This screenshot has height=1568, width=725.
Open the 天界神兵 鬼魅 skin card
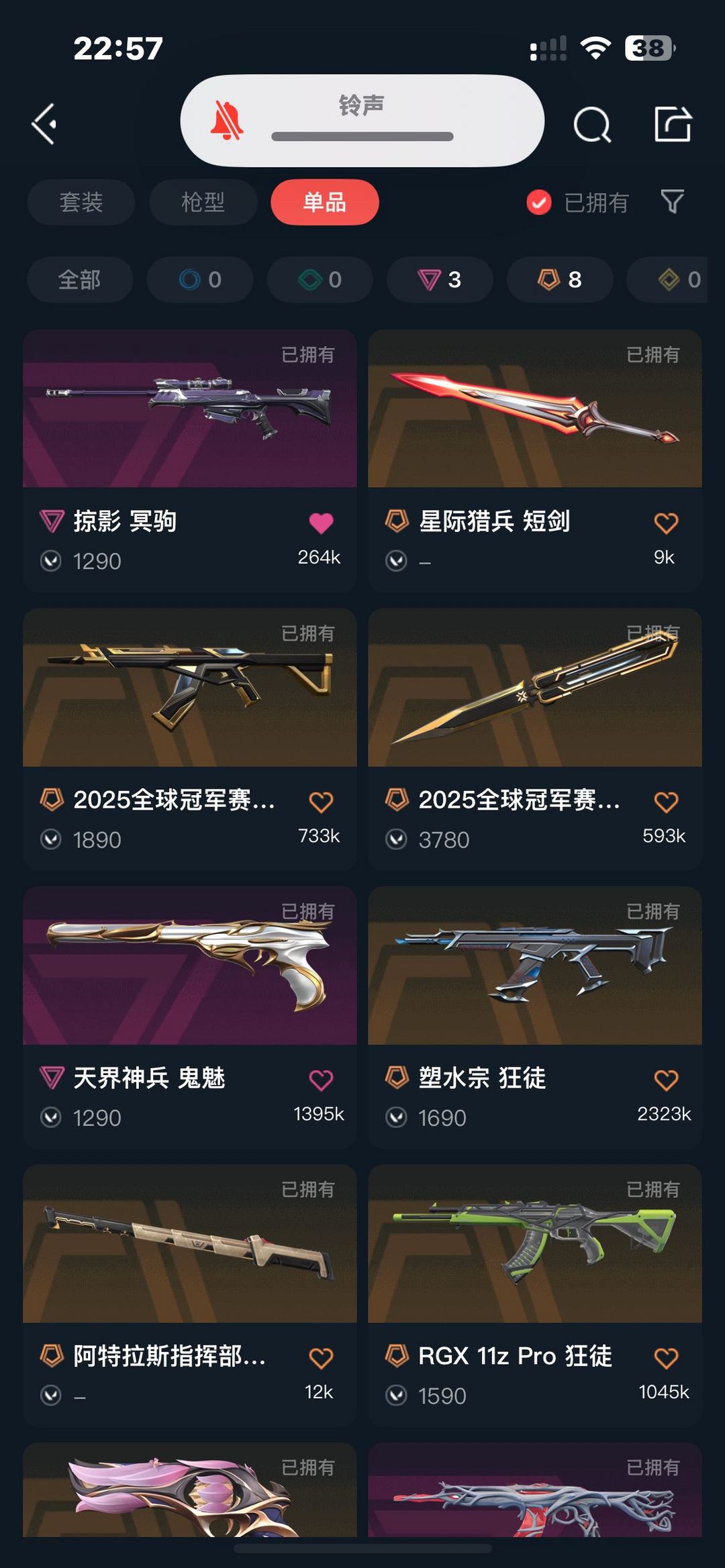[190, 966]
